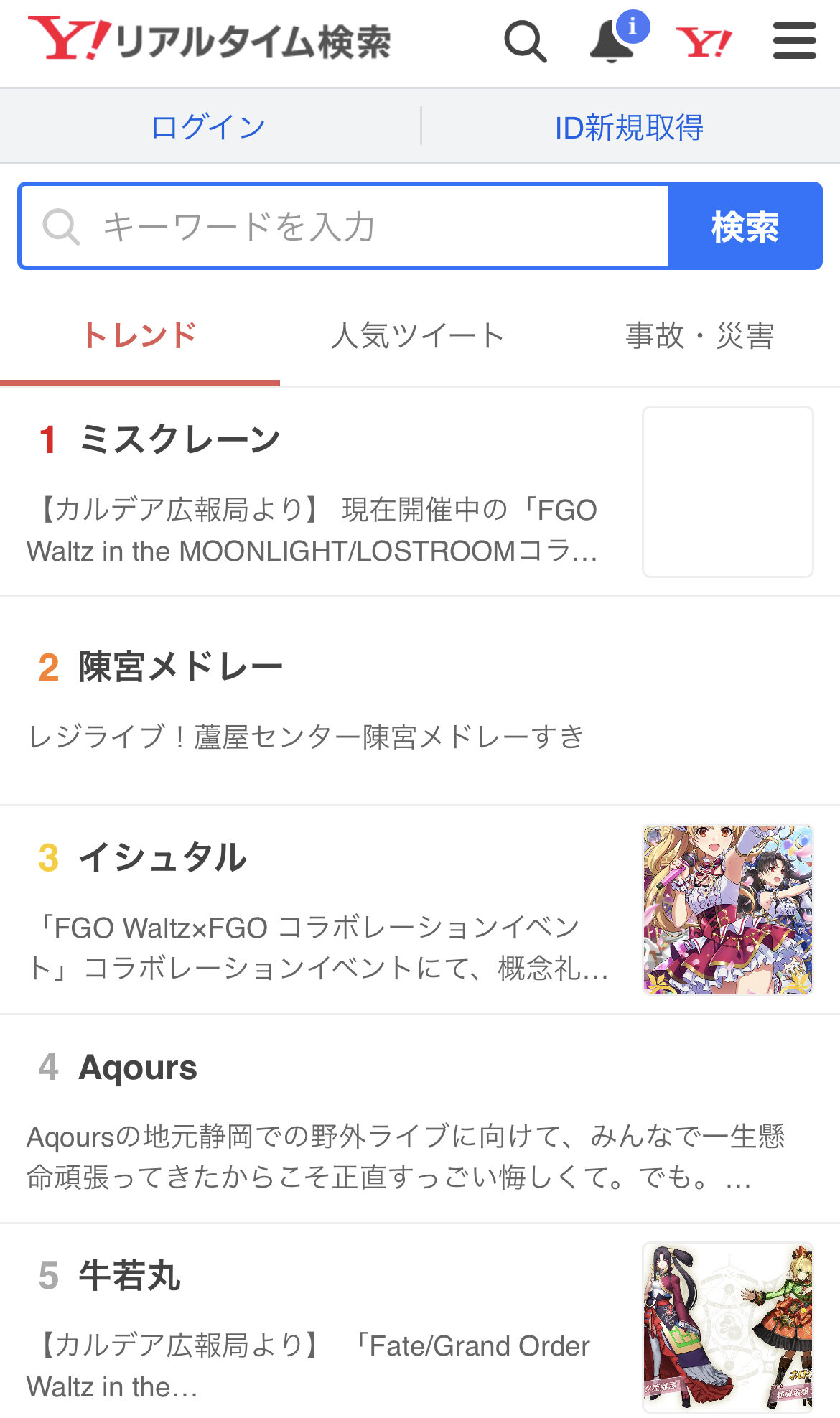
Task: Open trend 2 陳宮メドレー
Action: coord(181,667)
